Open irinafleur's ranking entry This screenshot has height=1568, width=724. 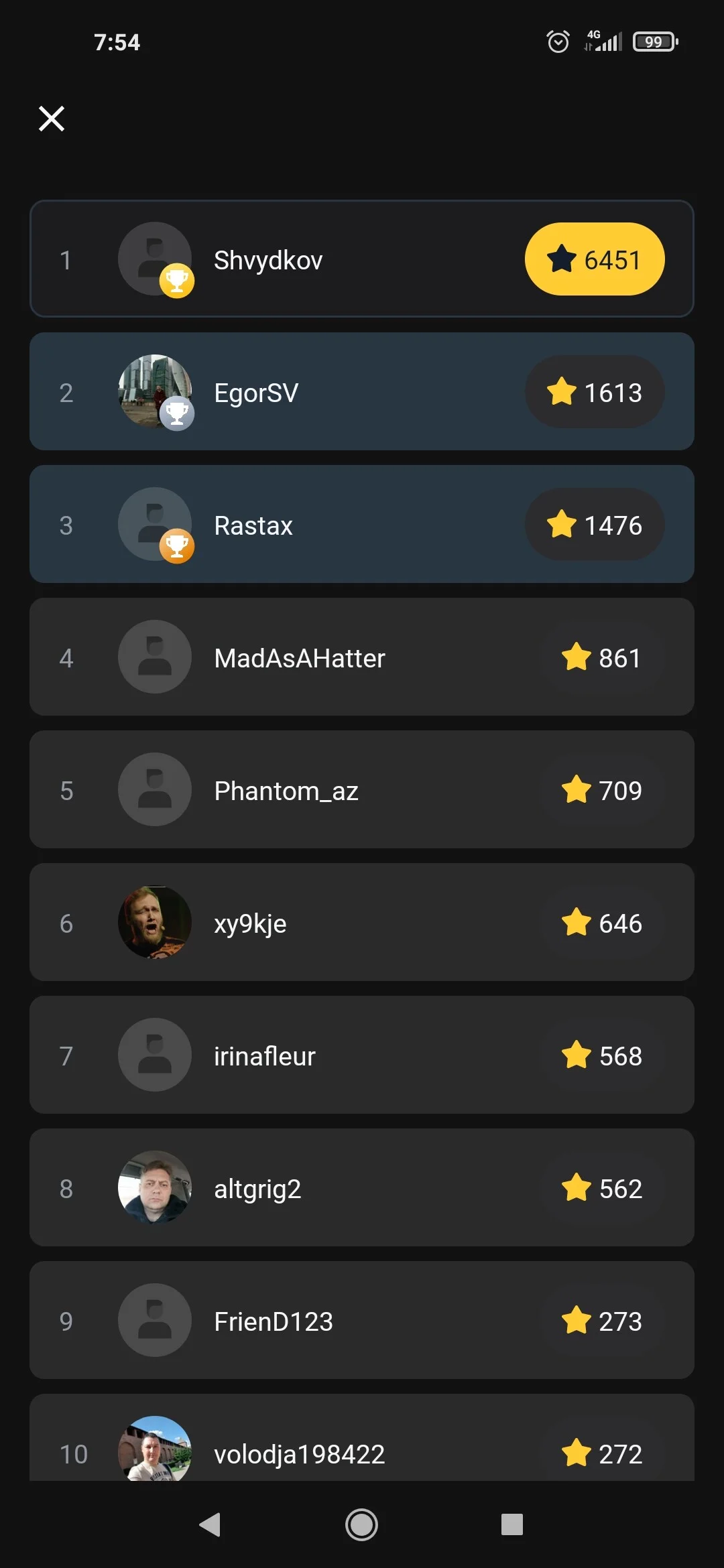point(362,1055)
